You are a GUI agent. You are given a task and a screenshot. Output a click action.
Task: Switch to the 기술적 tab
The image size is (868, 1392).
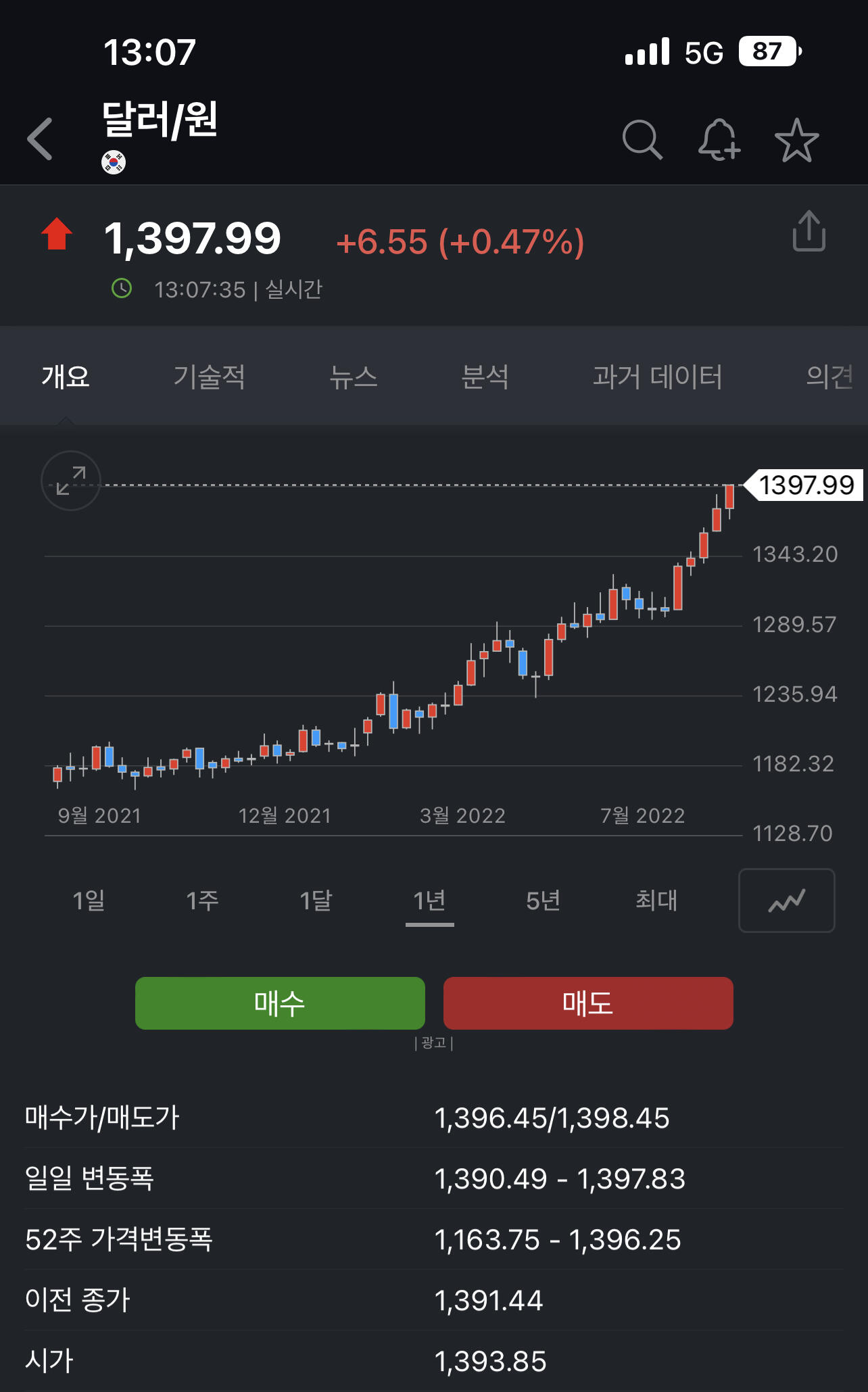pos(209,377)
